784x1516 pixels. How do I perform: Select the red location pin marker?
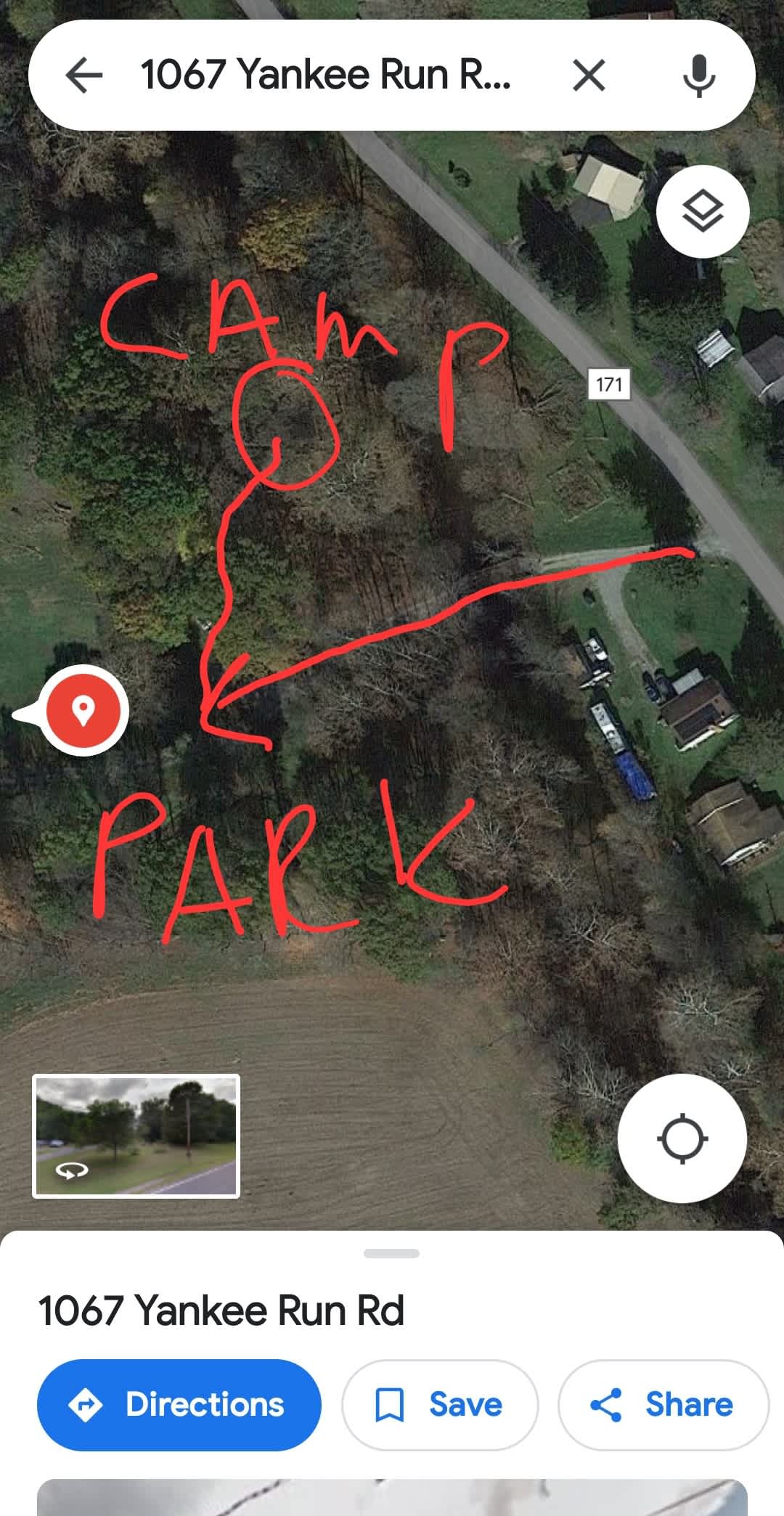click(83, 710)
